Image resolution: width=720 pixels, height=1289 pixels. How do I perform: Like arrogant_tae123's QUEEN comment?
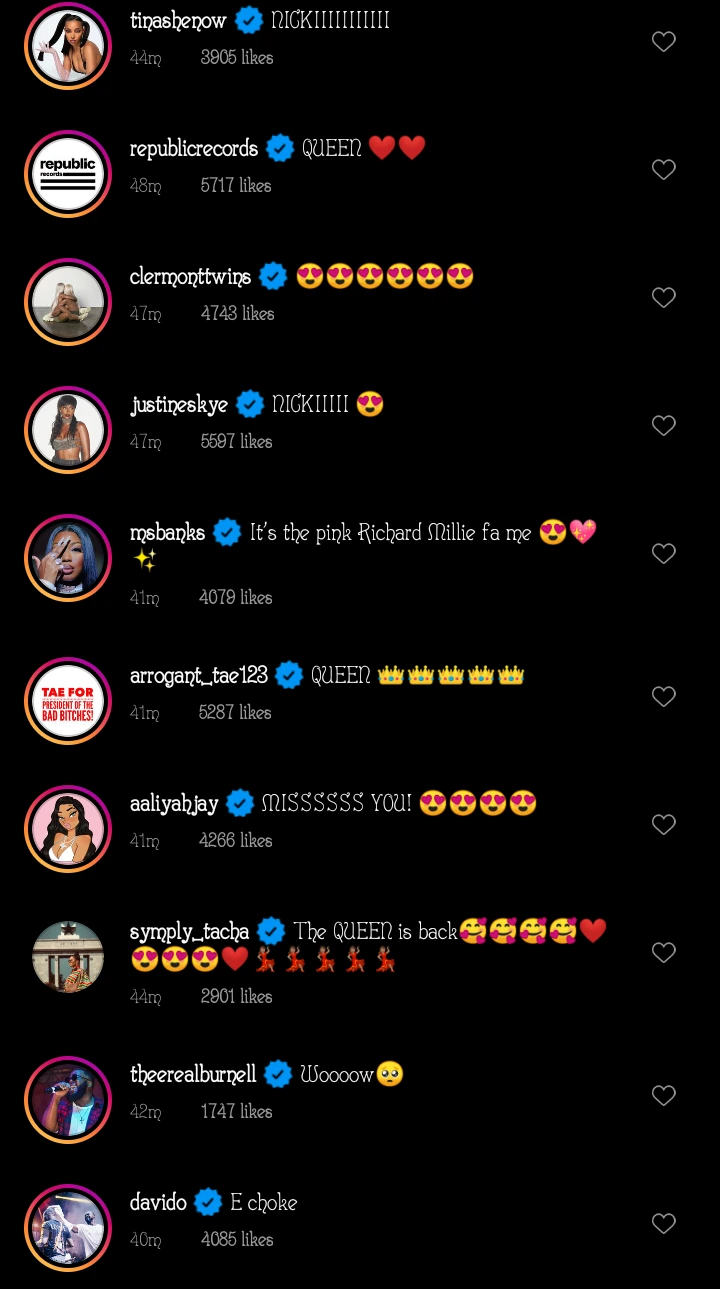[x=664, y=696]
